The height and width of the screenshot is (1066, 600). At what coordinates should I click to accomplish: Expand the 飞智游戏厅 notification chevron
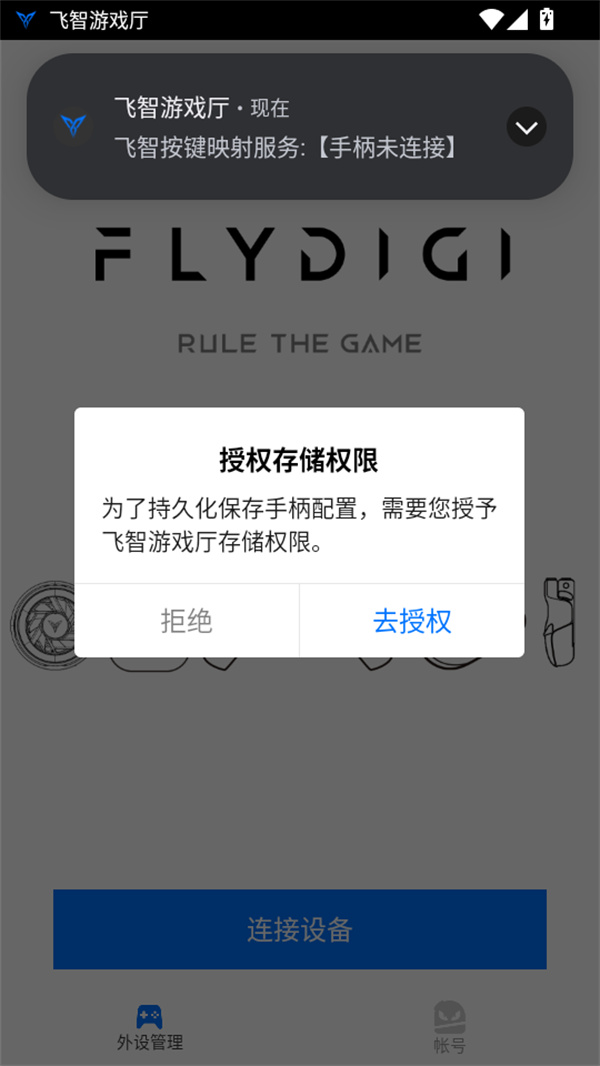526,127
